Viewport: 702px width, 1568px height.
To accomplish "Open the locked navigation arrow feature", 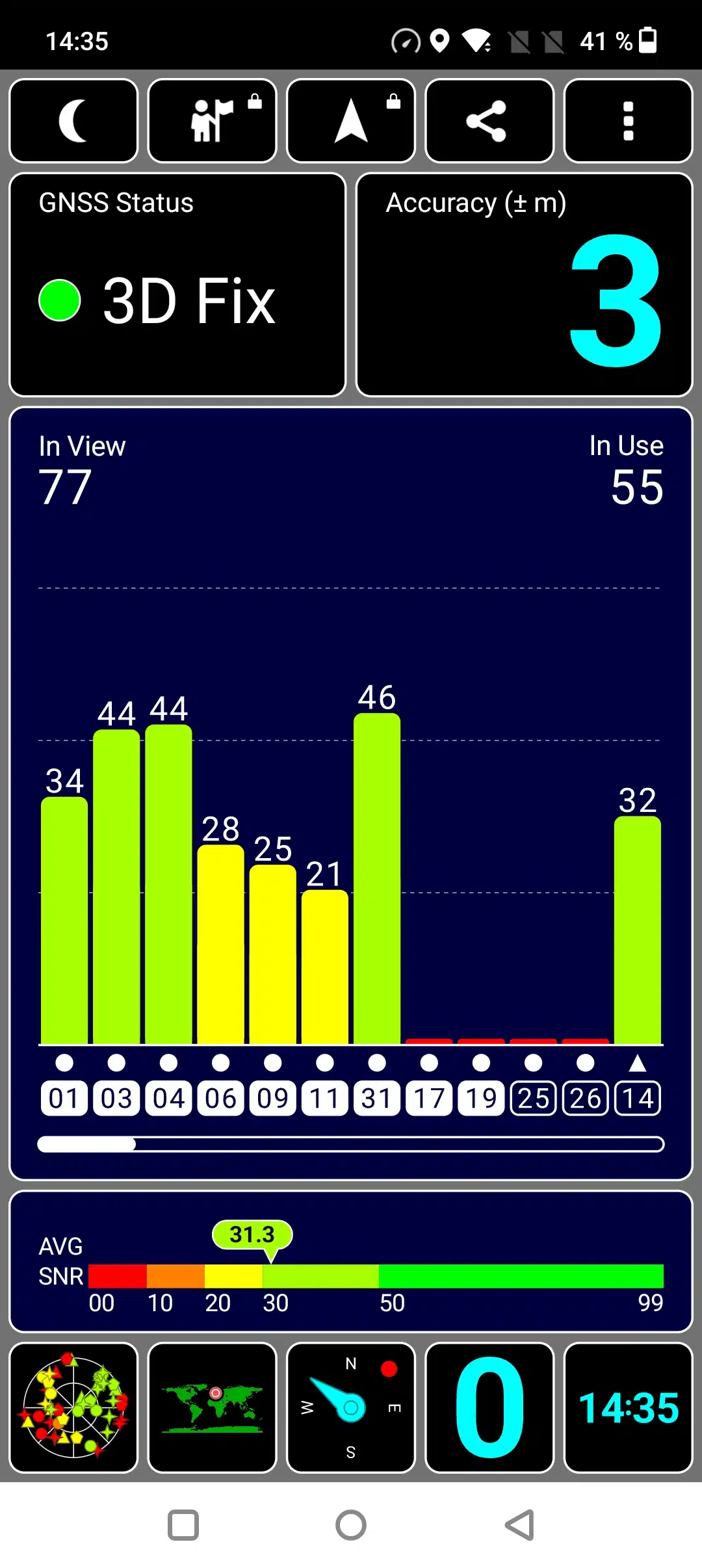I will pyautogui.click(x=351, y=121).
